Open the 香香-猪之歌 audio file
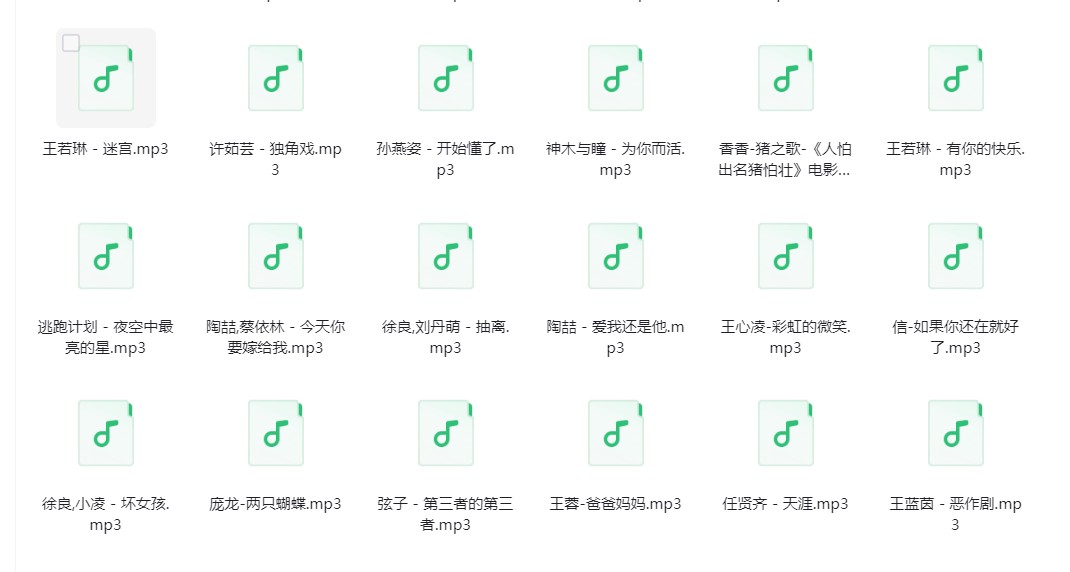This screenshot has width=1070, height=572. tap(785, 78)
